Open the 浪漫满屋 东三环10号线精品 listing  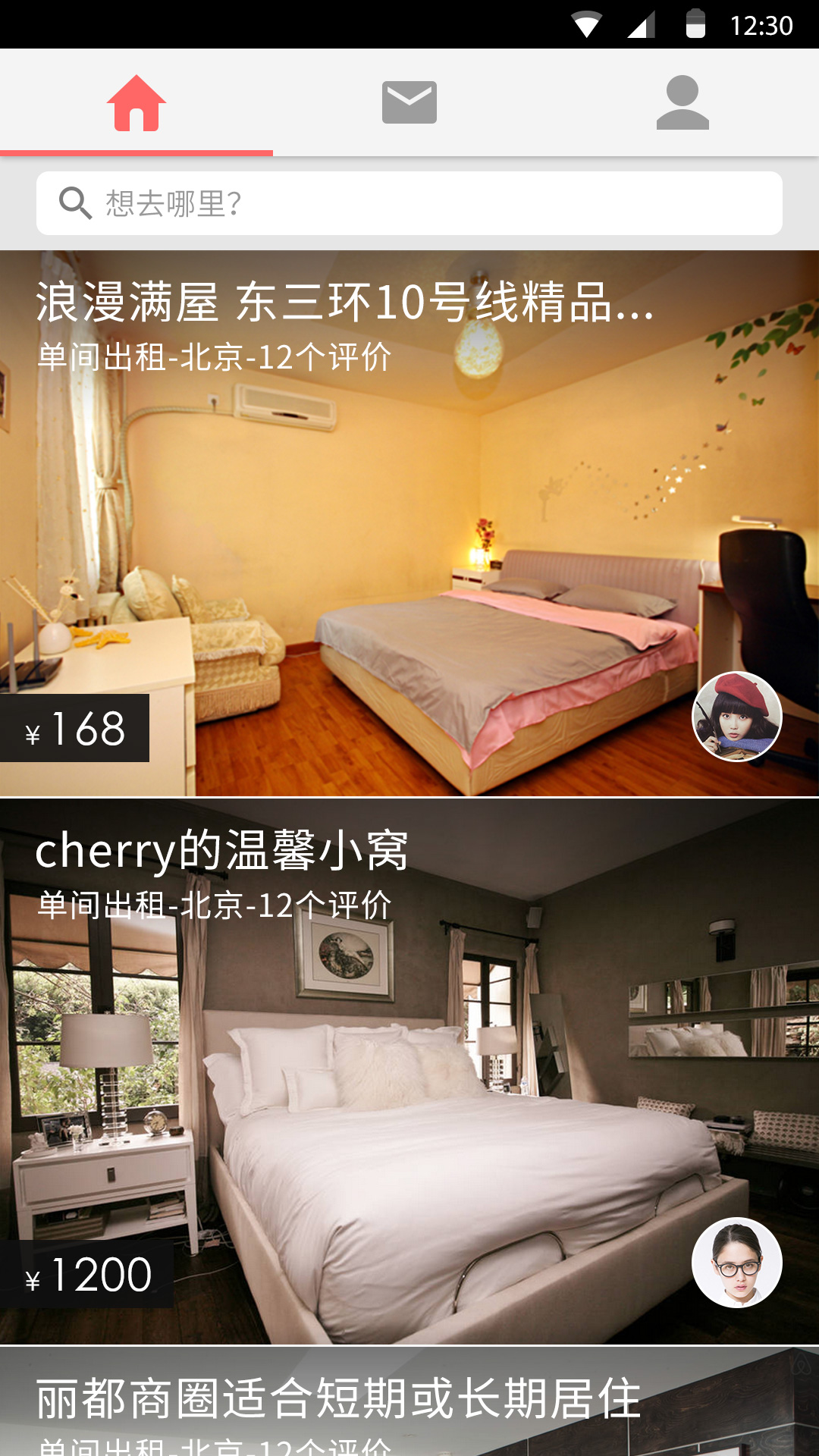tap(409, 523)
